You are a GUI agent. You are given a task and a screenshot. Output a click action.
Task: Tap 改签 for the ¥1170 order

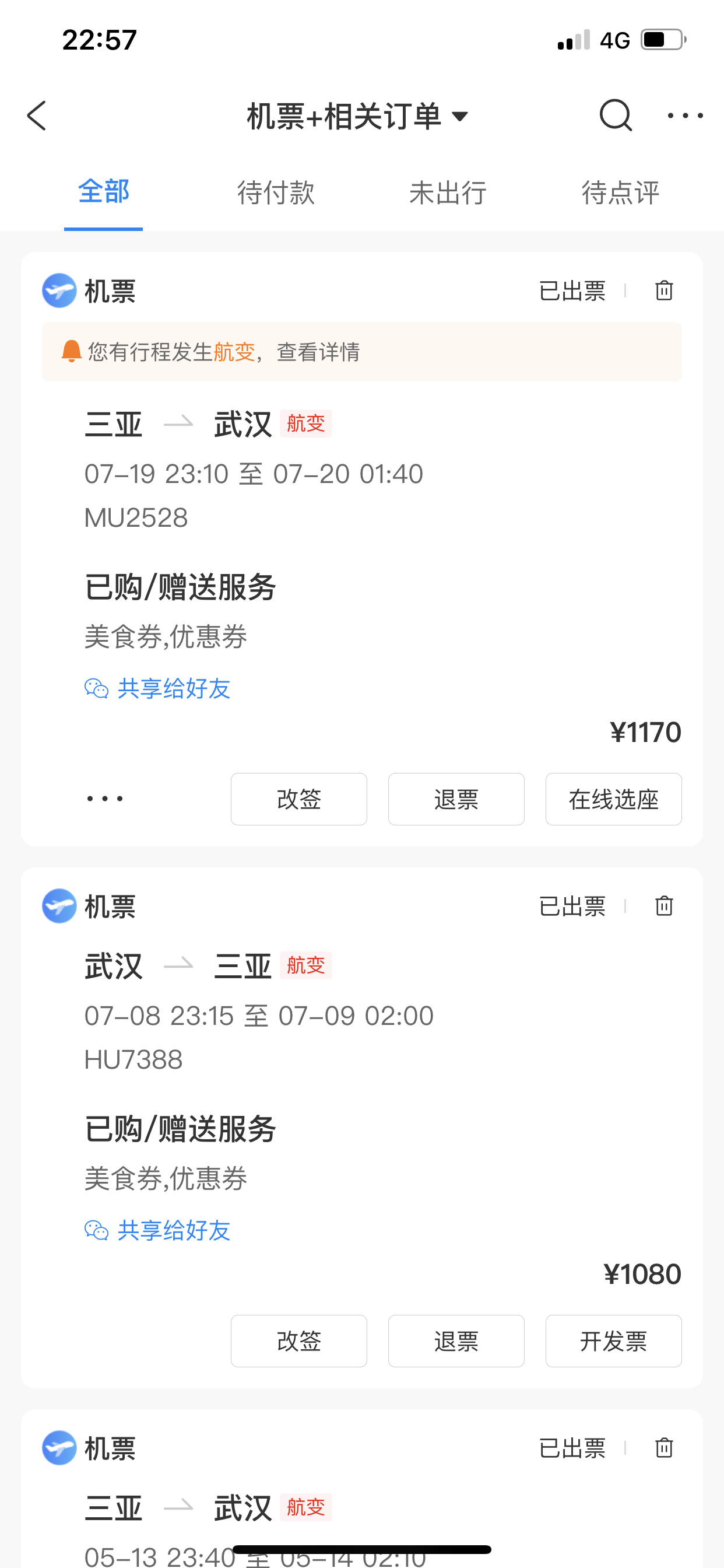(298, 799)
